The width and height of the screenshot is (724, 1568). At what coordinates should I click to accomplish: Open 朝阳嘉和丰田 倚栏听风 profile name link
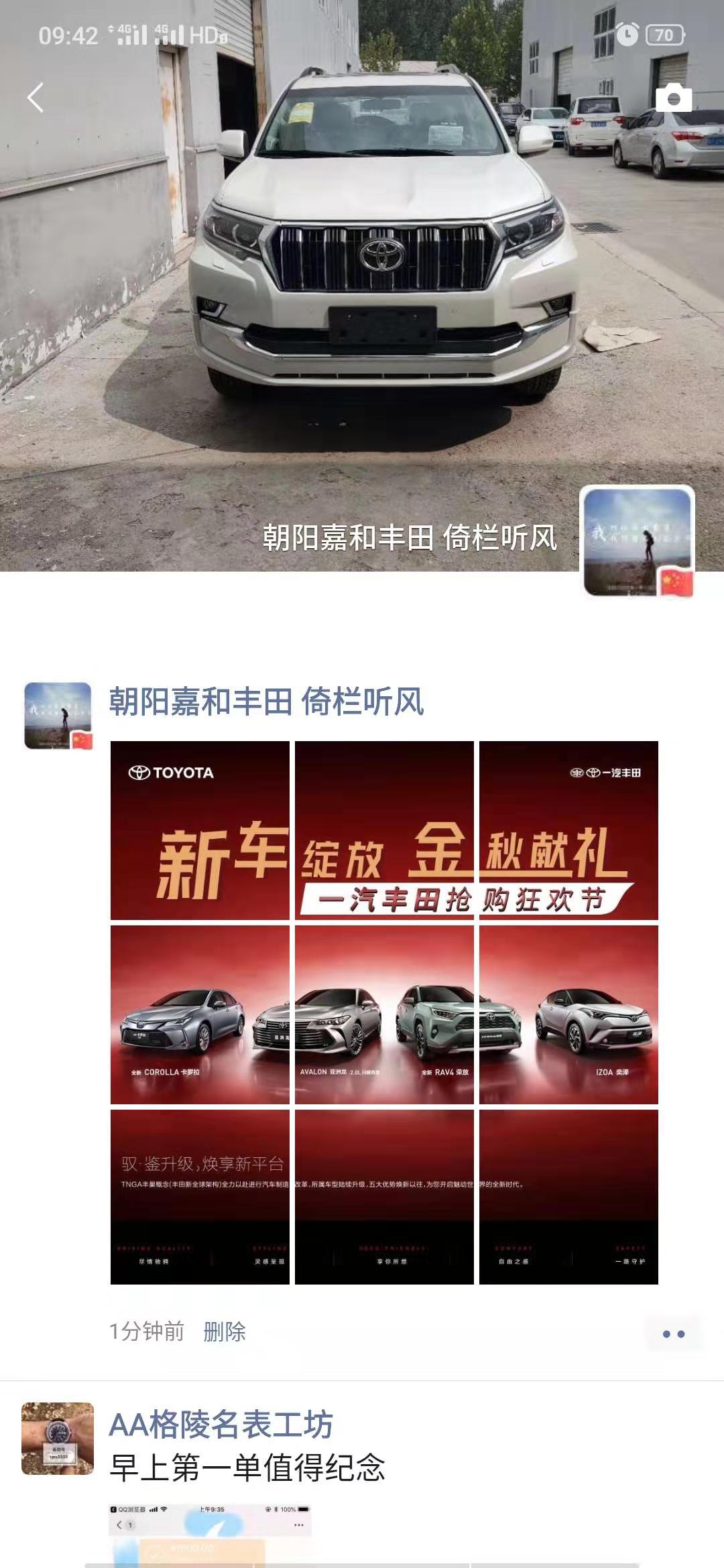[266, 702]
